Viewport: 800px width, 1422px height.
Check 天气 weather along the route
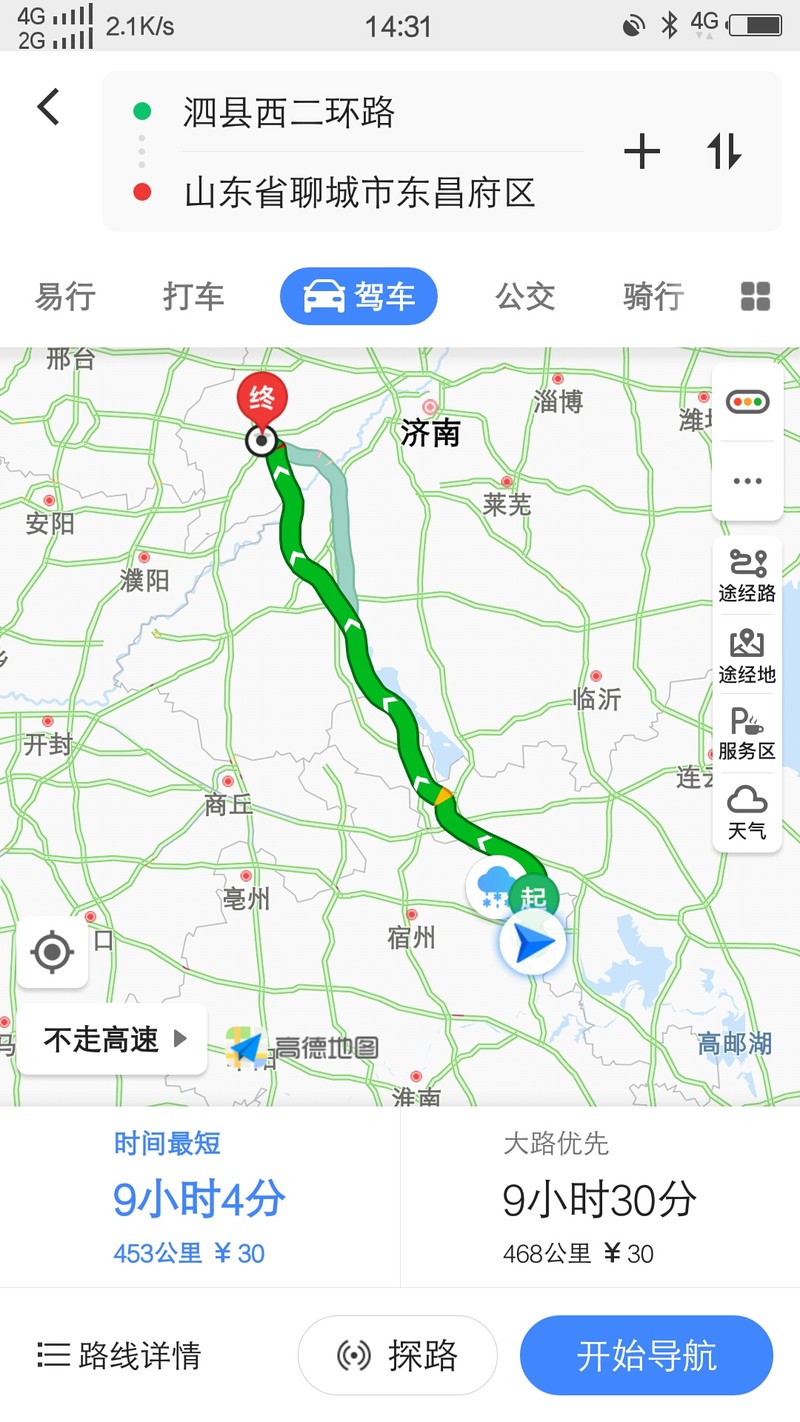pyautogui.click(x=747, y=812)
